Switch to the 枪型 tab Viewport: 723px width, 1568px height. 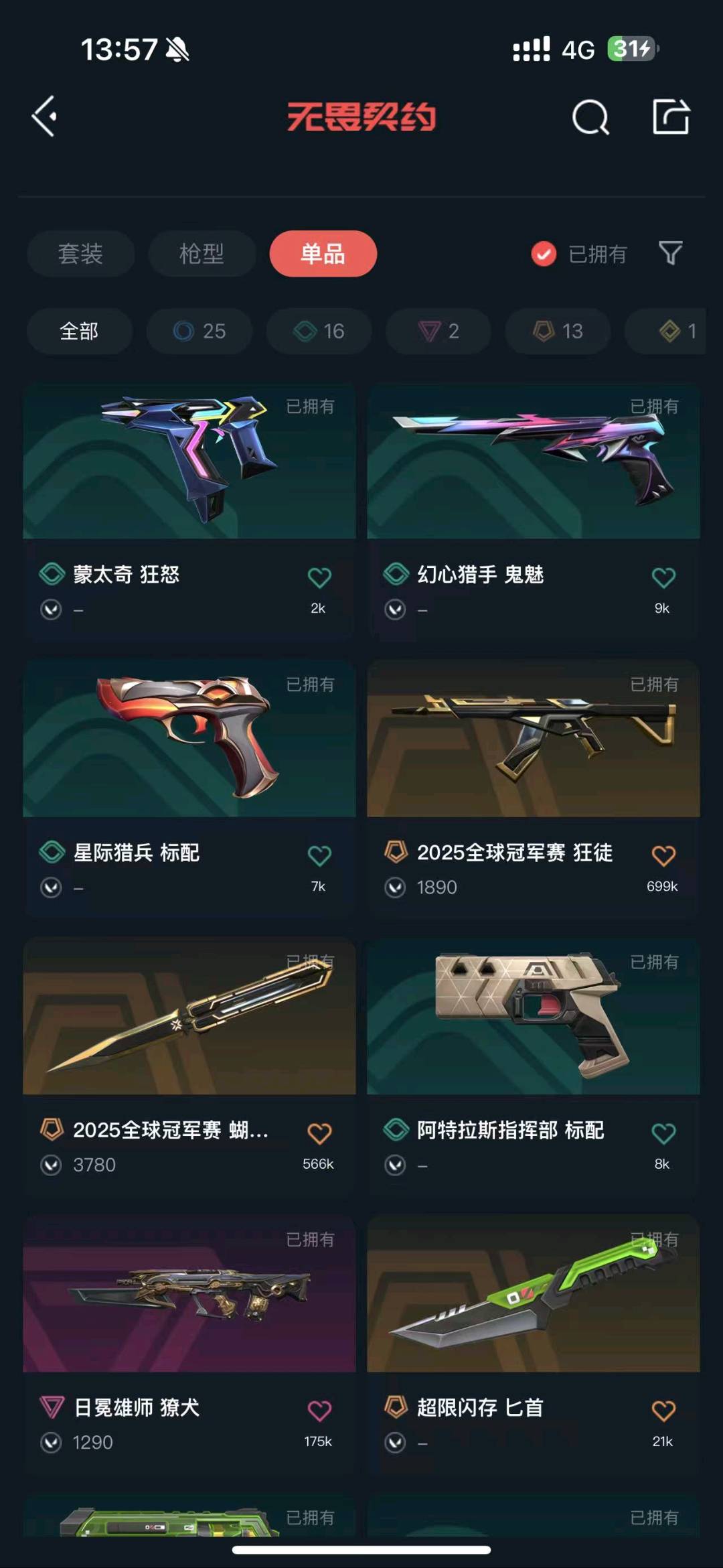click(202, 254)
